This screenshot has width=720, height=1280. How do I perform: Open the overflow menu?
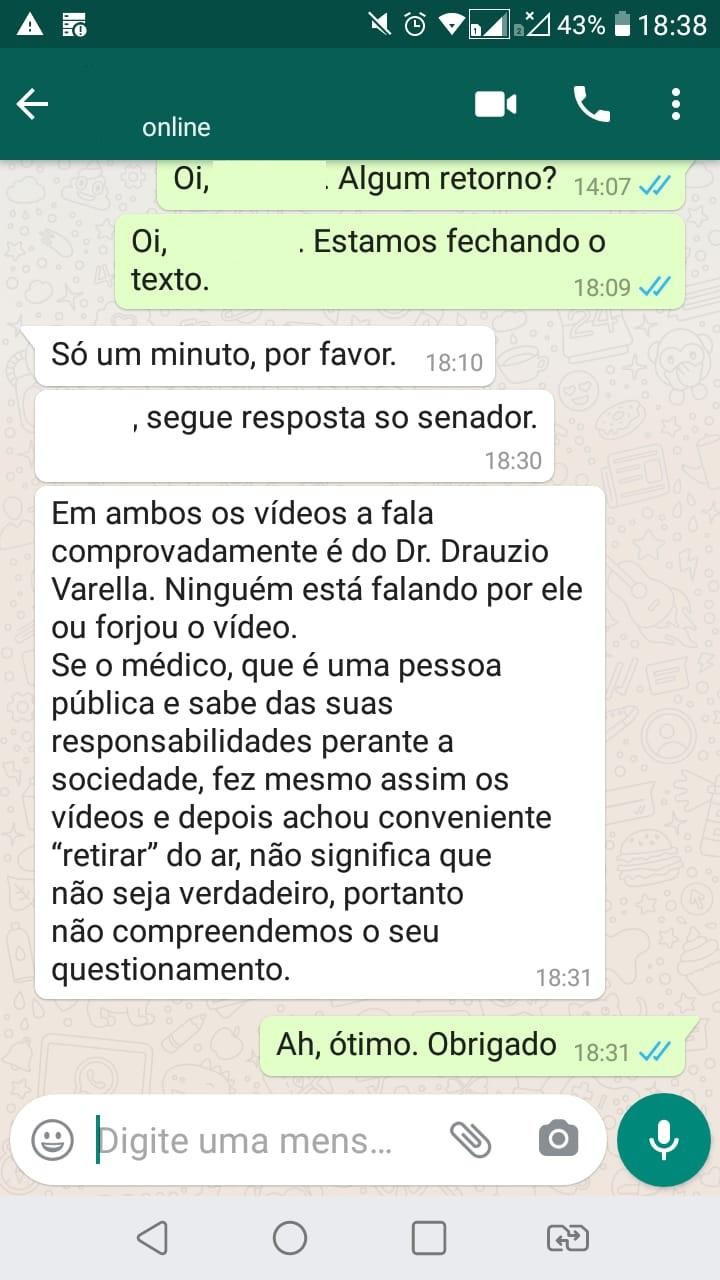click(676, 104)
